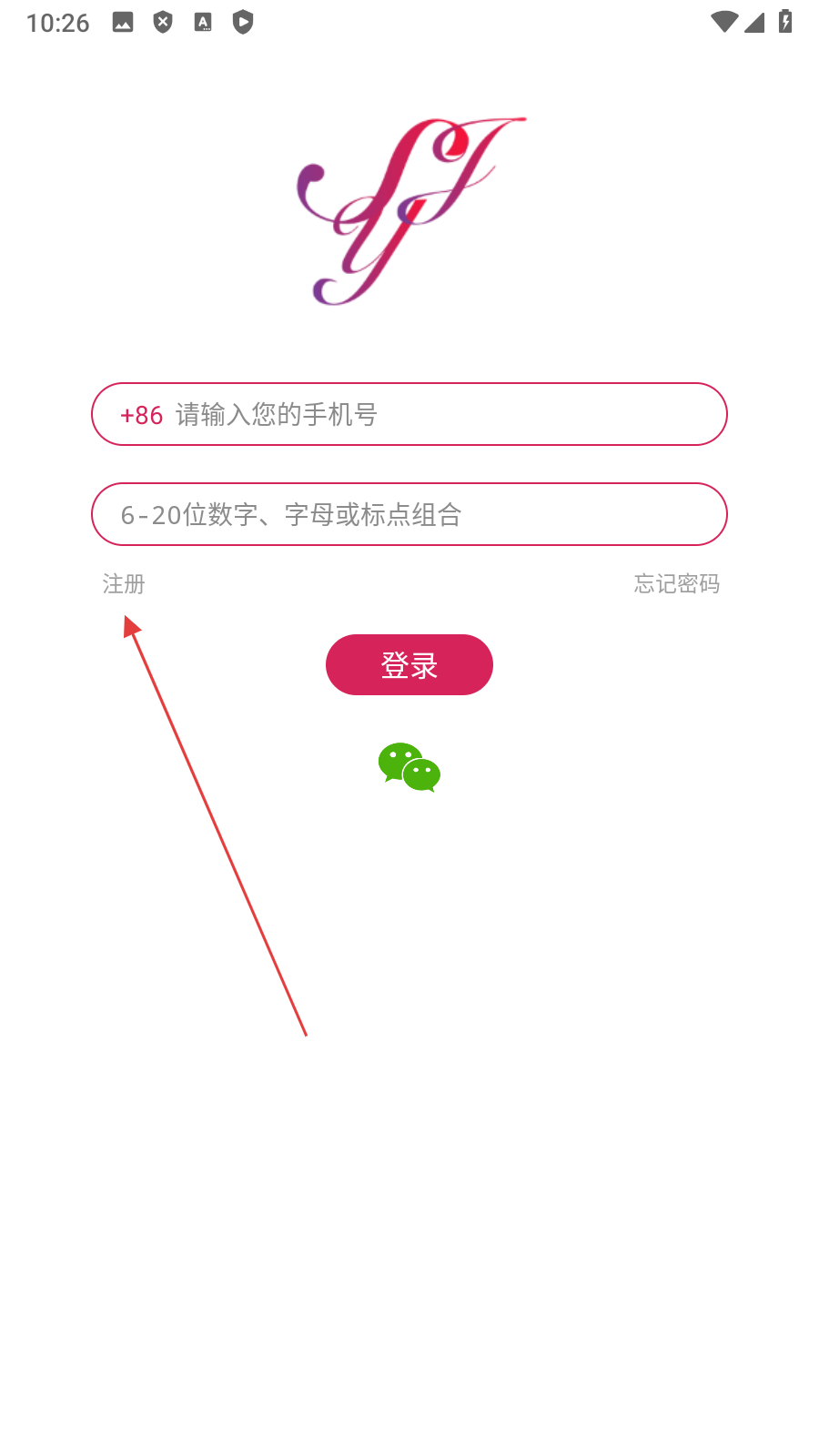Log in with the WeChat icon
Image resolution: width=819 pixels, height=1456 pixels.
point(409,768)
